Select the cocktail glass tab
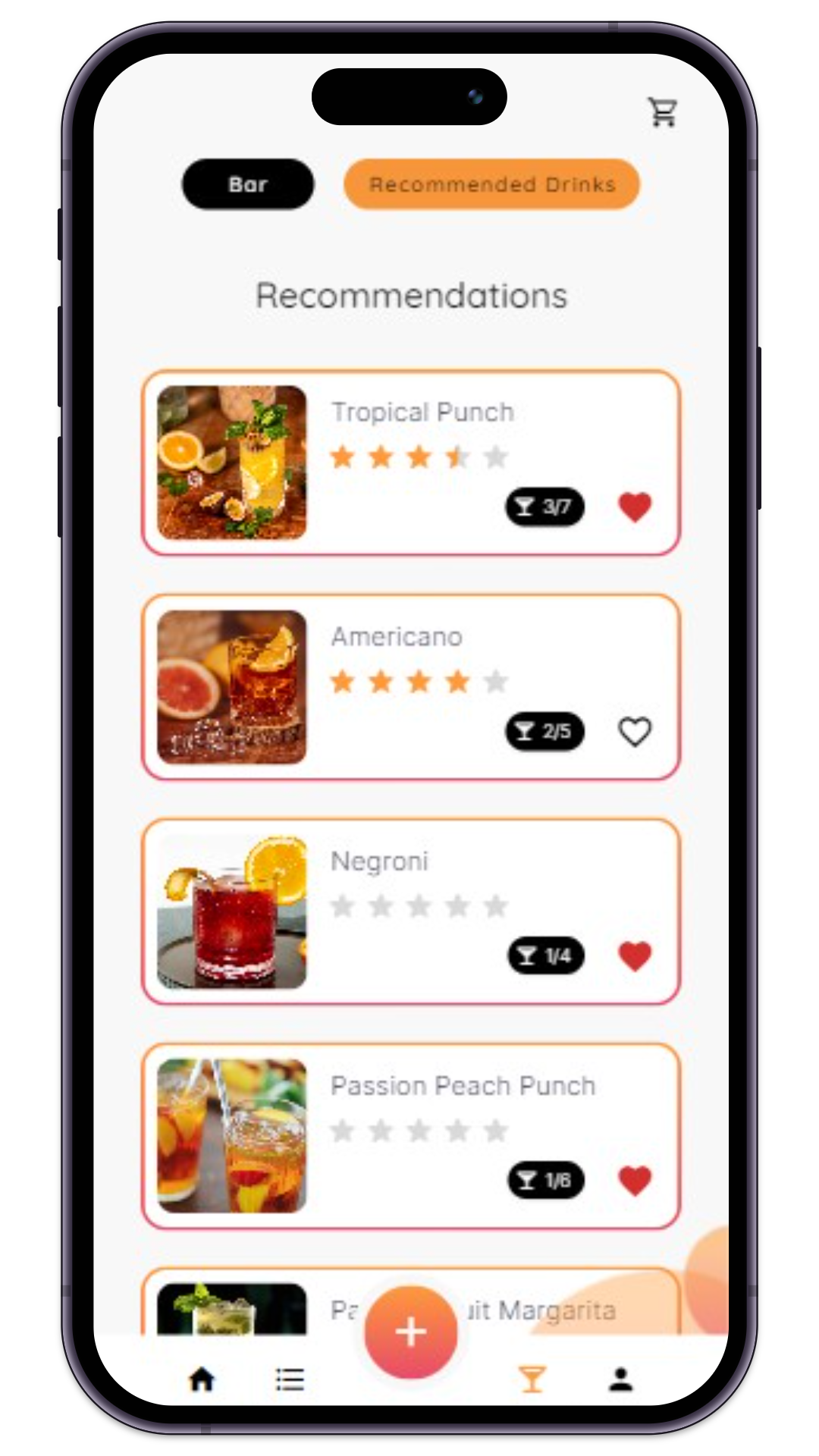This screenshot has height=1456, width=819. point(532,1379)
